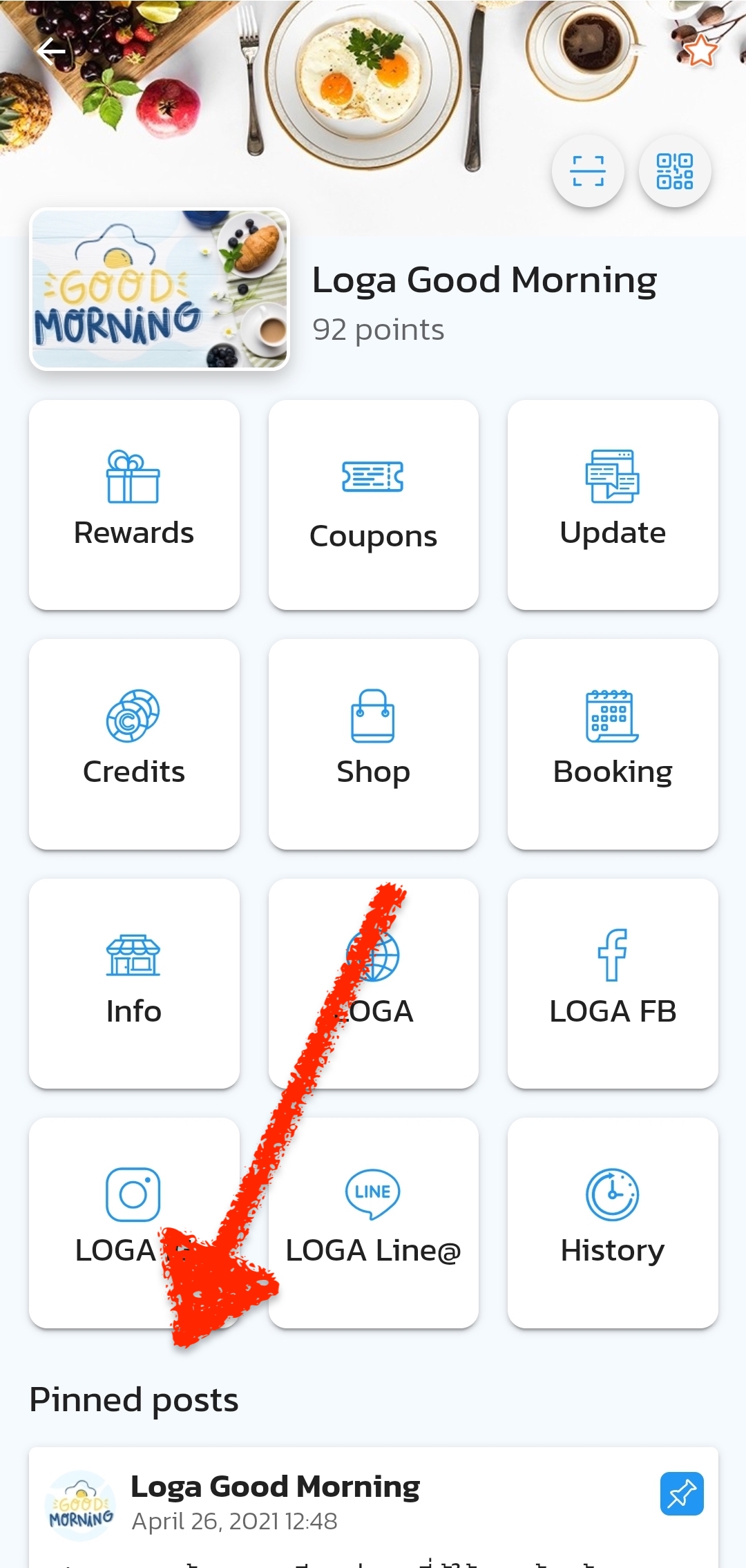Tap the LOGA Line@ chat icon

coord(373,1193)
